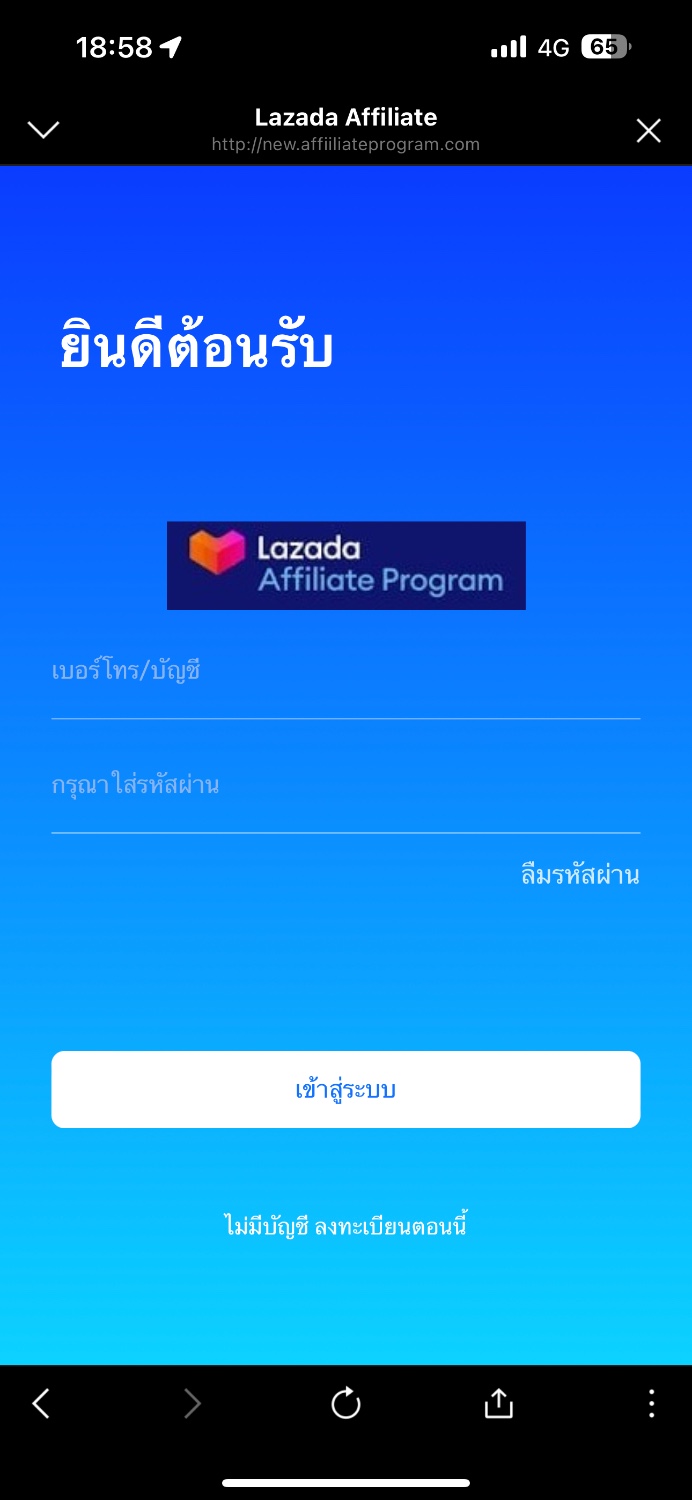Image resolution: width=692 pixels, height=1500 pixels.
Task: Open ไม่มีบัญชี ลงทะเบียนตอนนี้ registration link
Action: point(346,1225)
